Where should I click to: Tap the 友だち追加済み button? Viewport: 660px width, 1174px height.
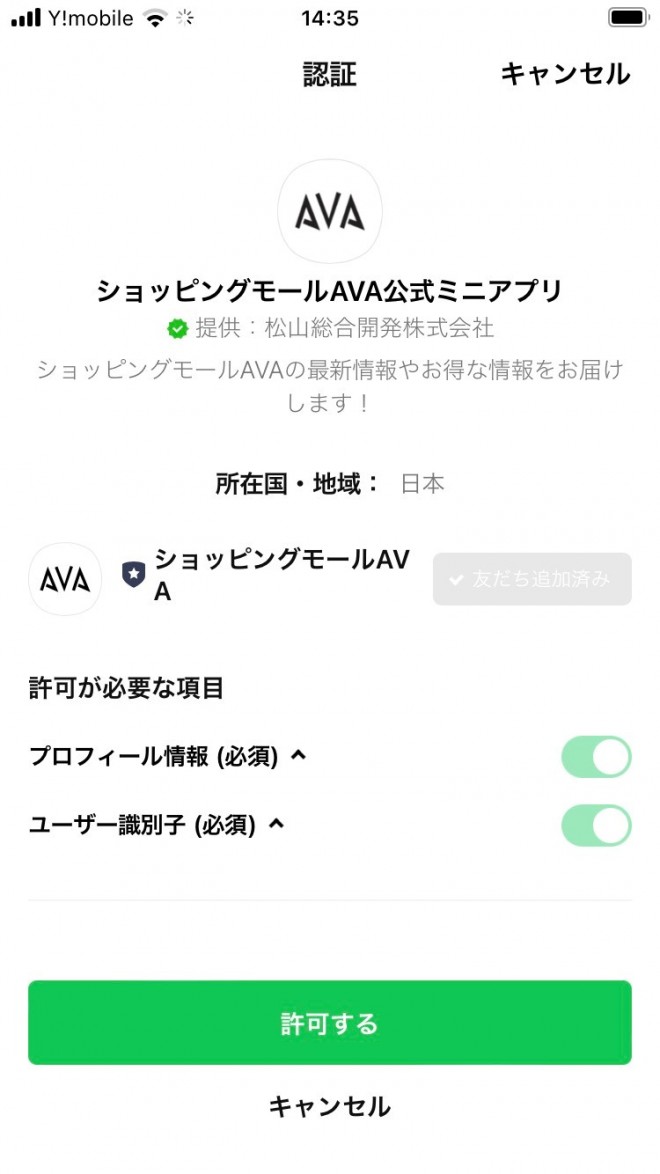532,579
